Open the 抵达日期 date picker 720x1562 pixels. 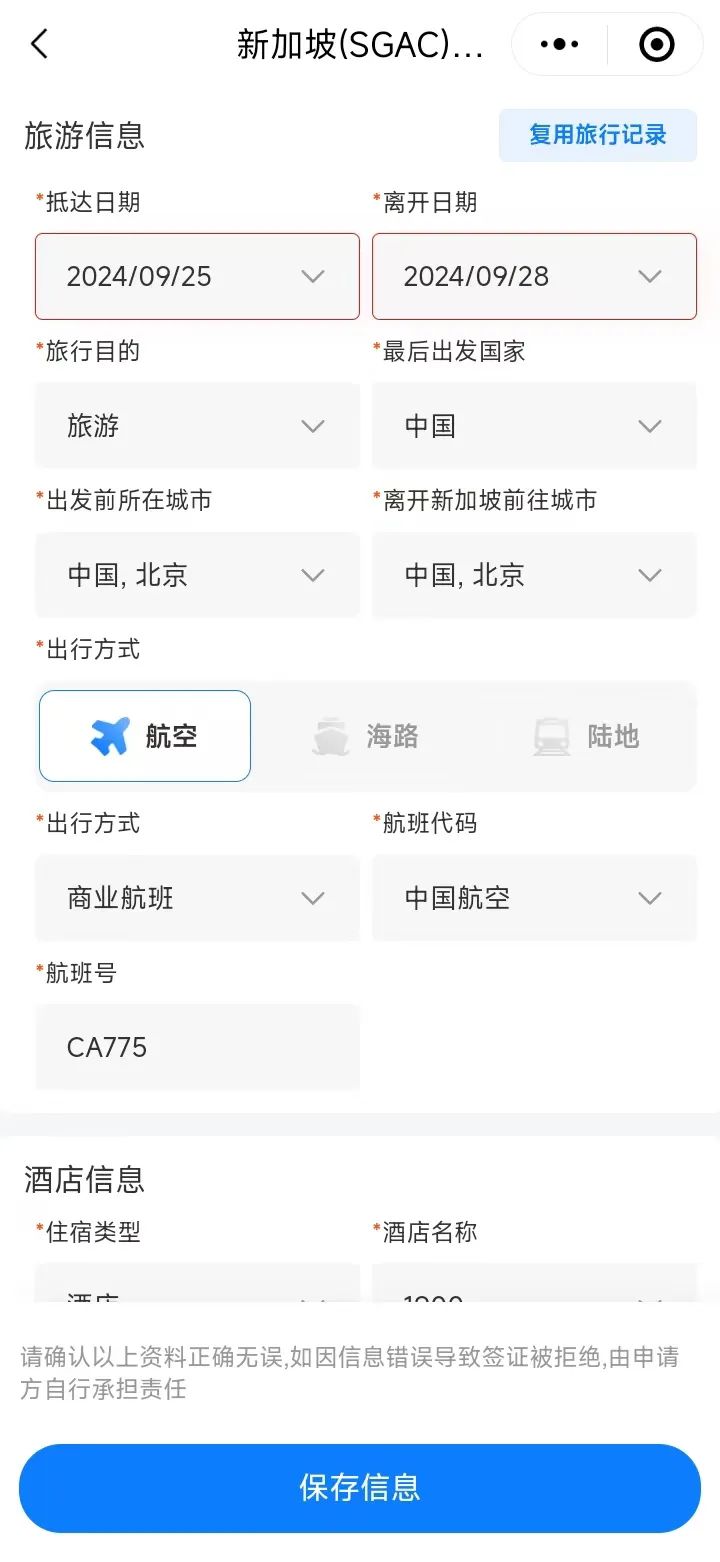(x=197, y=277)
